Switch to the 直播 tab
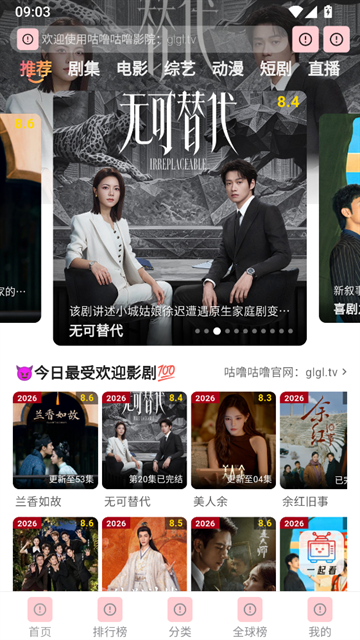The width and height of the screenshot is (360, 640). [324, 68]
